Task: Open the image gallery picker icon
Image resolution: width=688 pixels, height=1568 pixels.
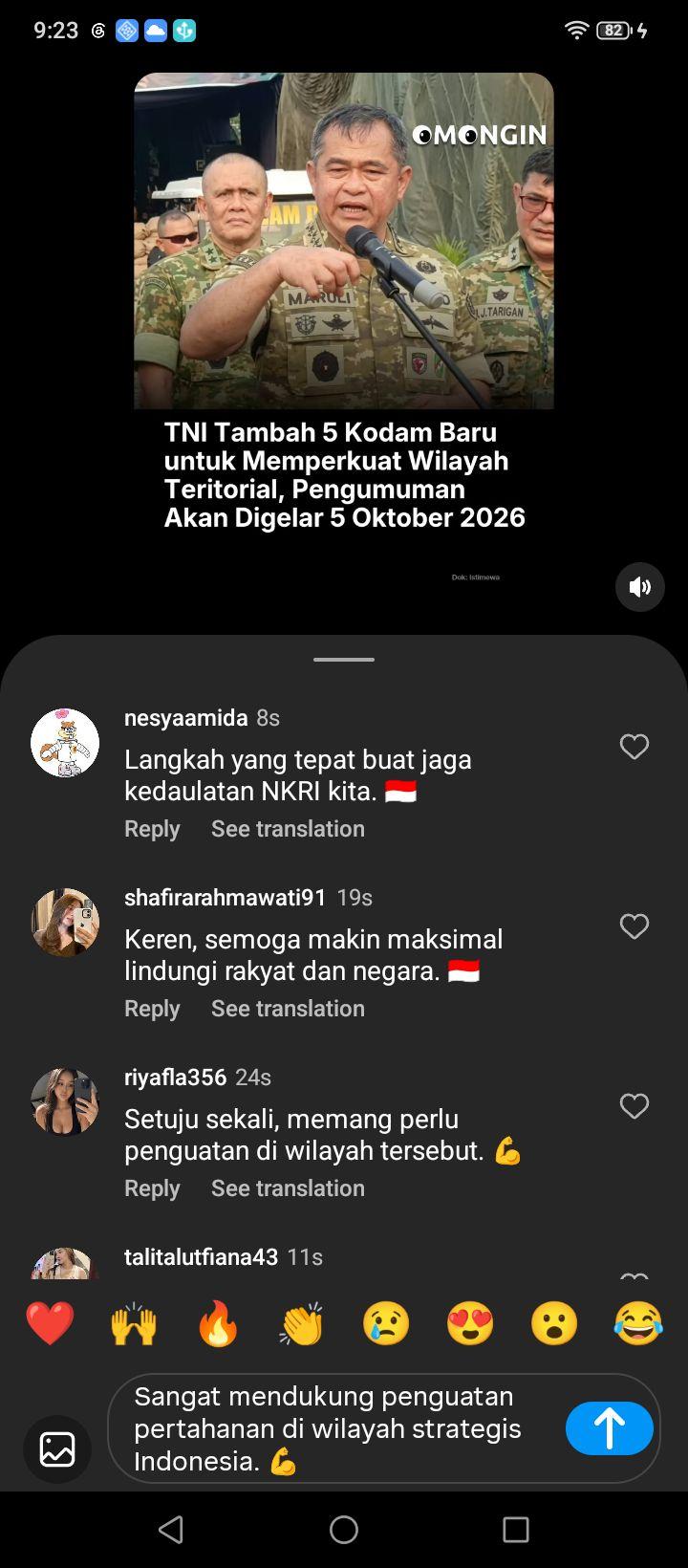Action: coord(57,1448)
